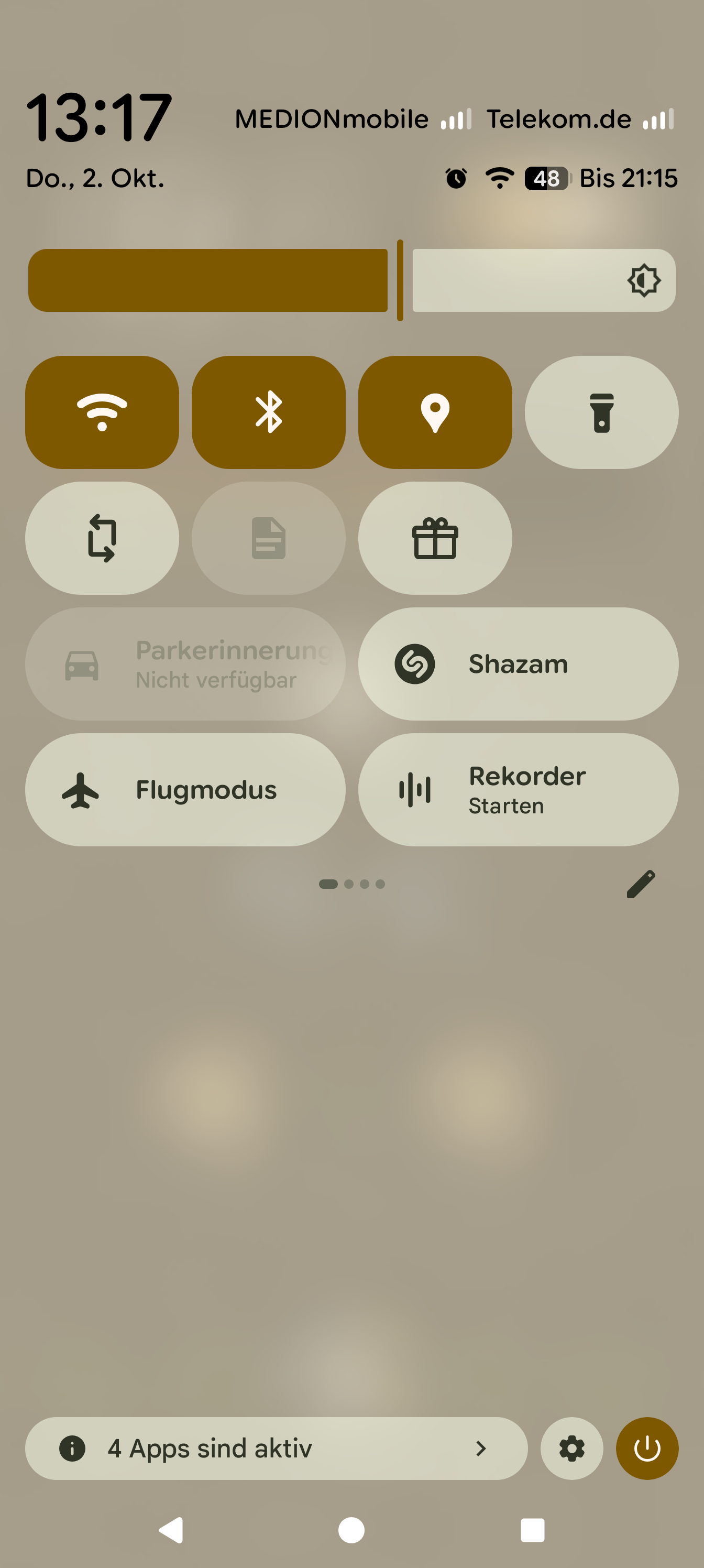
Task: Open recent apps with the square button
Action: coord(532,1530)
